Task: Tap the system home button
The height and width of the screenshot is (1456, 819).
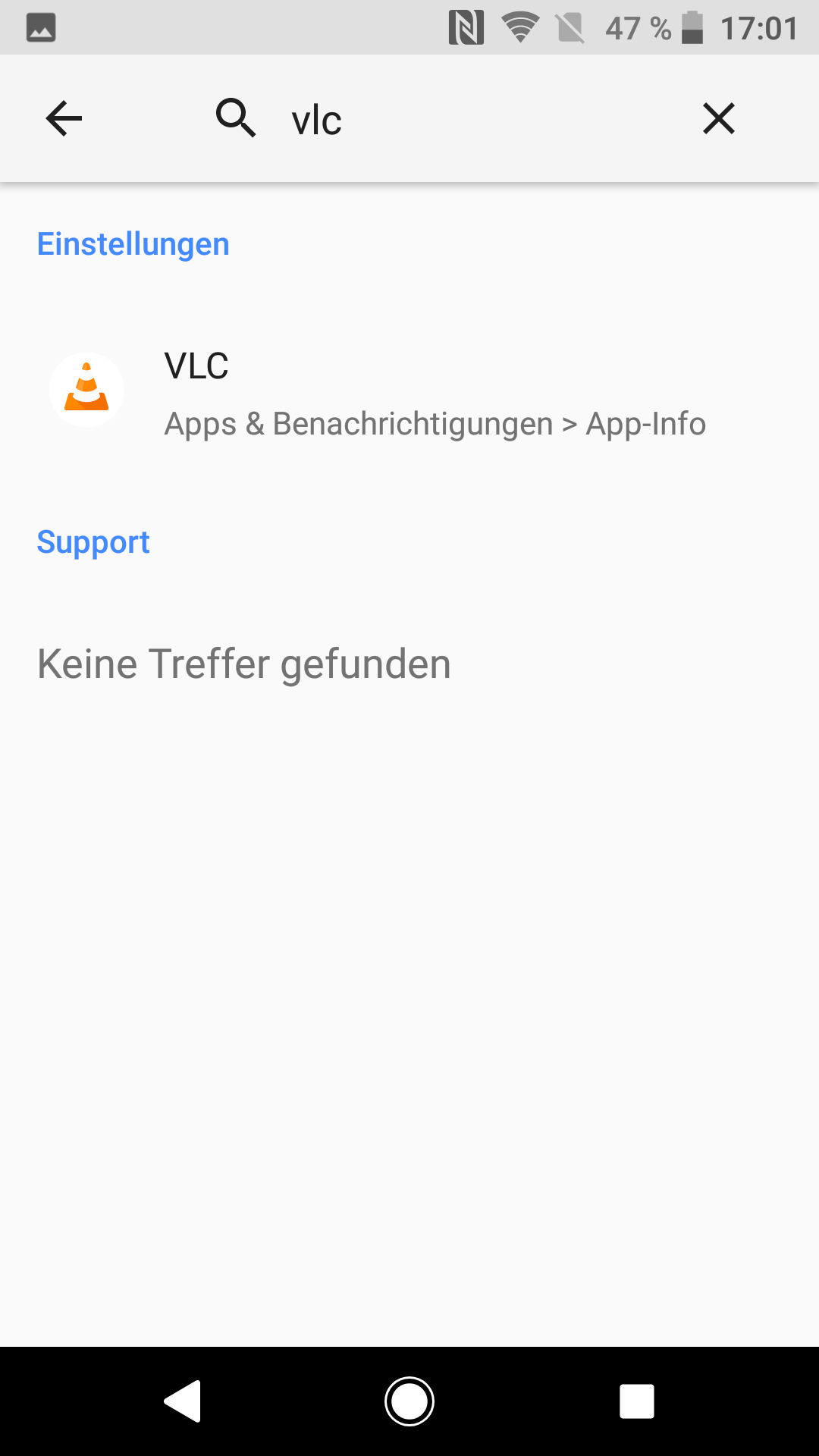Action: click(409, 1401)
